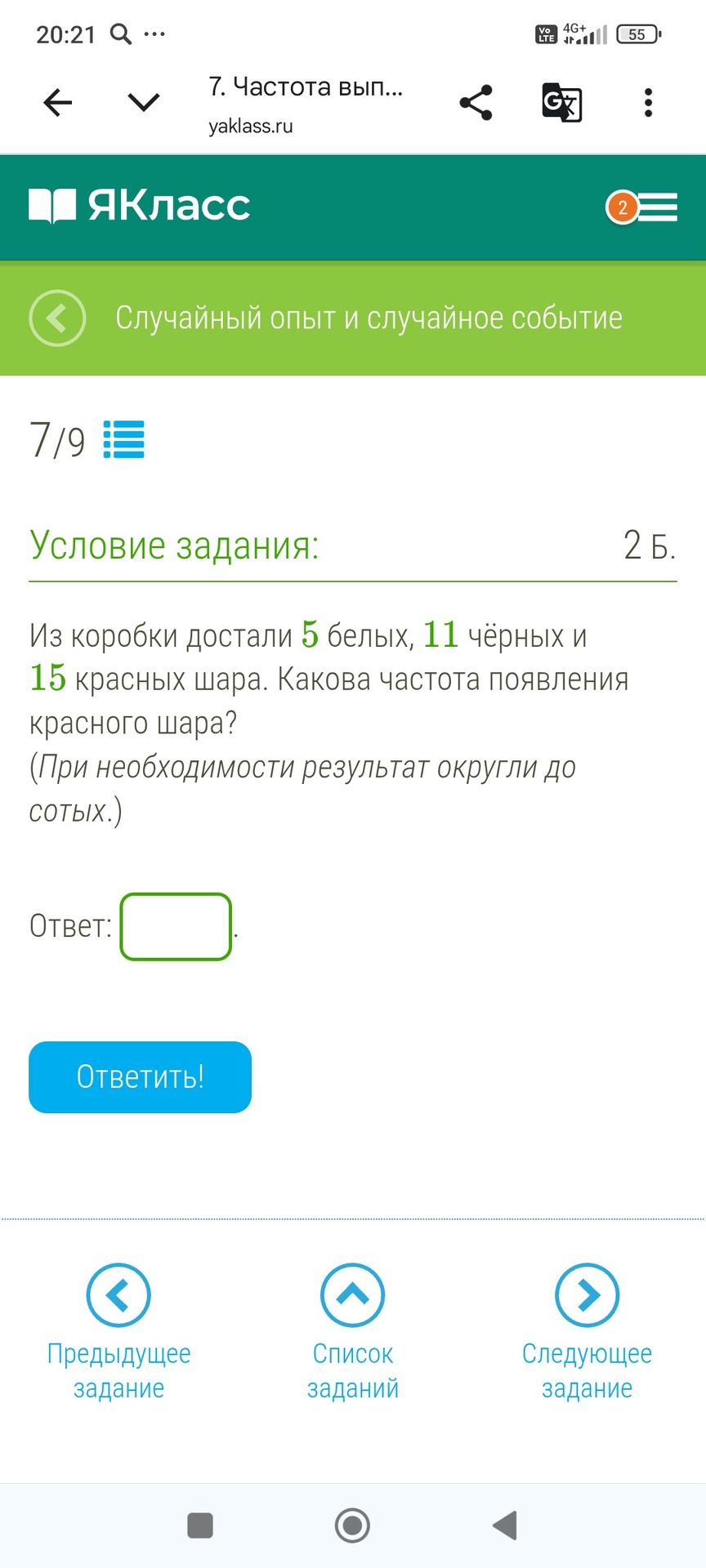
Task: Focus the Ответ input field
Action: 176,926
